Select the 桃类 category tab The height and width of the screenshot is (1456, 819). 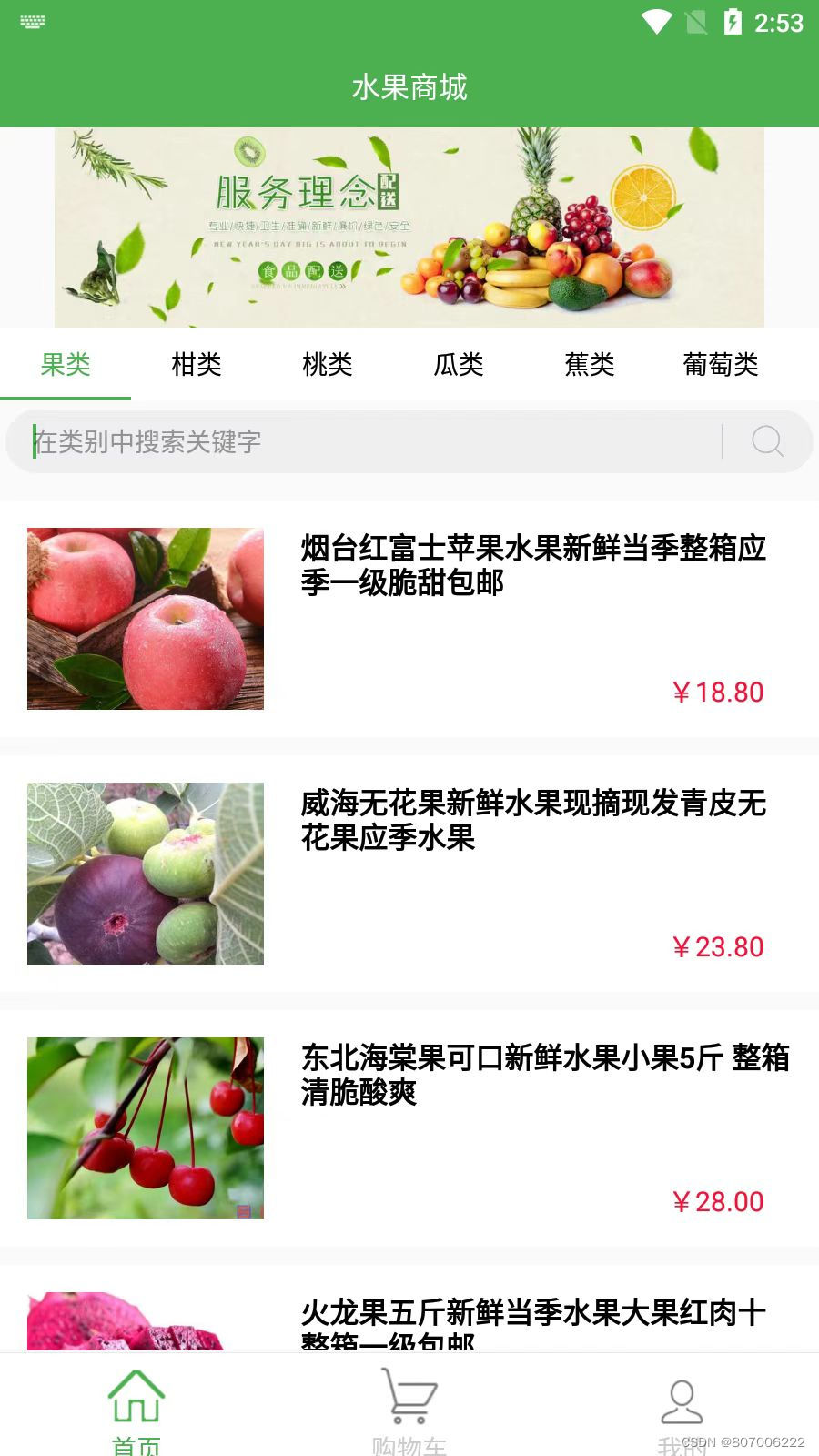coord(328,365)
